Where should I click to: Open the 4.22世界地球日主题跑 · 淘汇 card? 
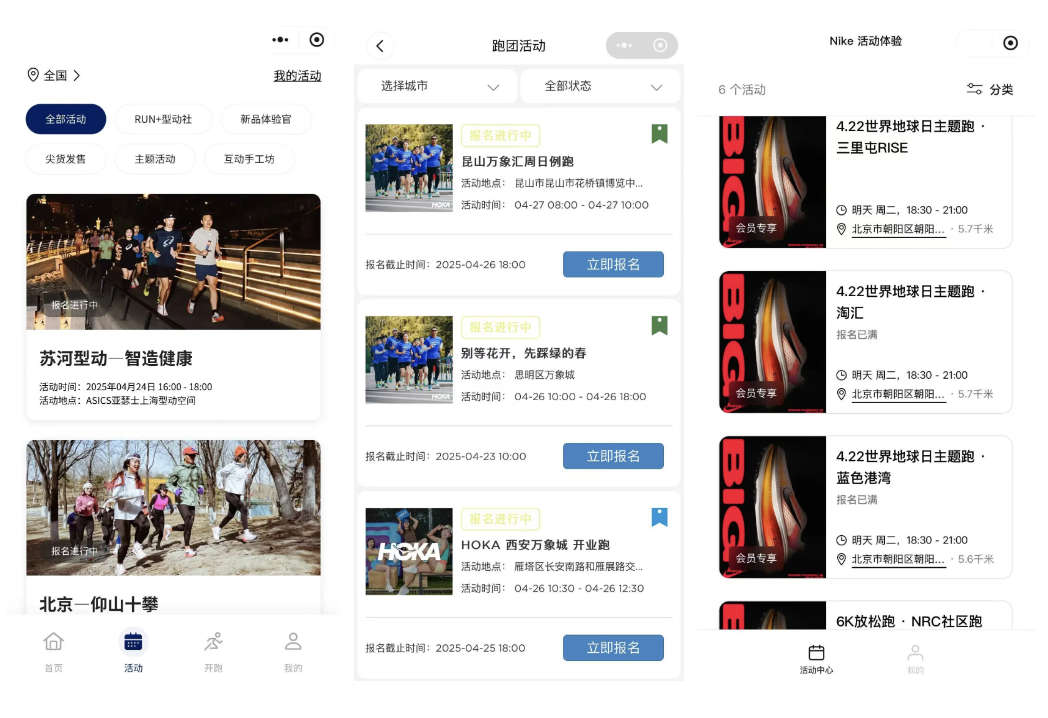pyautogui.click(x=865, y=341)
